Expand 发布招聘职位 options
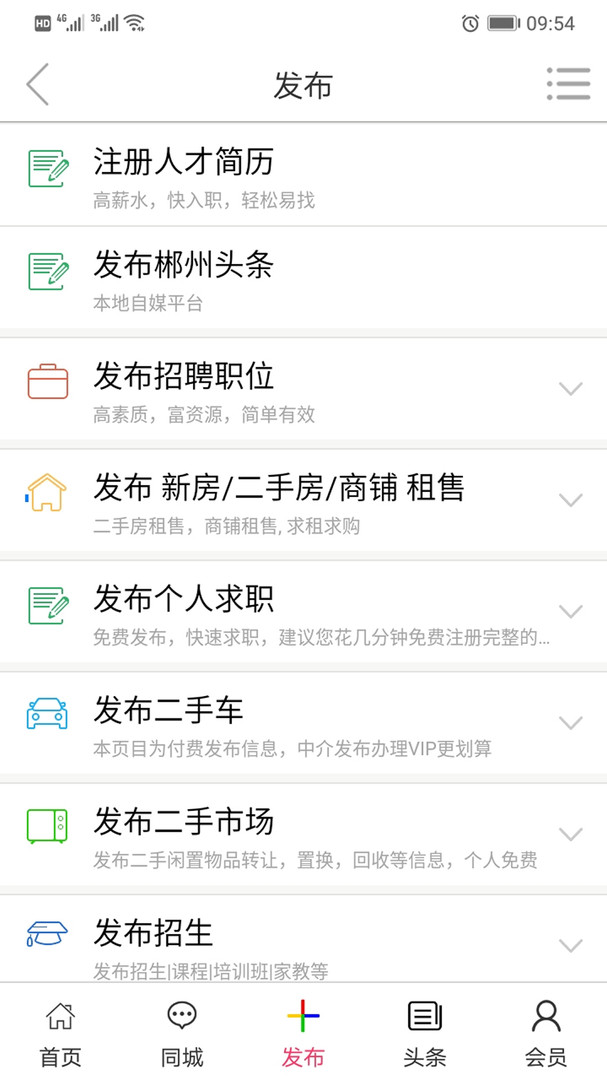Image resolution: width=607 pixels, height=1080 pixels. (x=570, y=389)
